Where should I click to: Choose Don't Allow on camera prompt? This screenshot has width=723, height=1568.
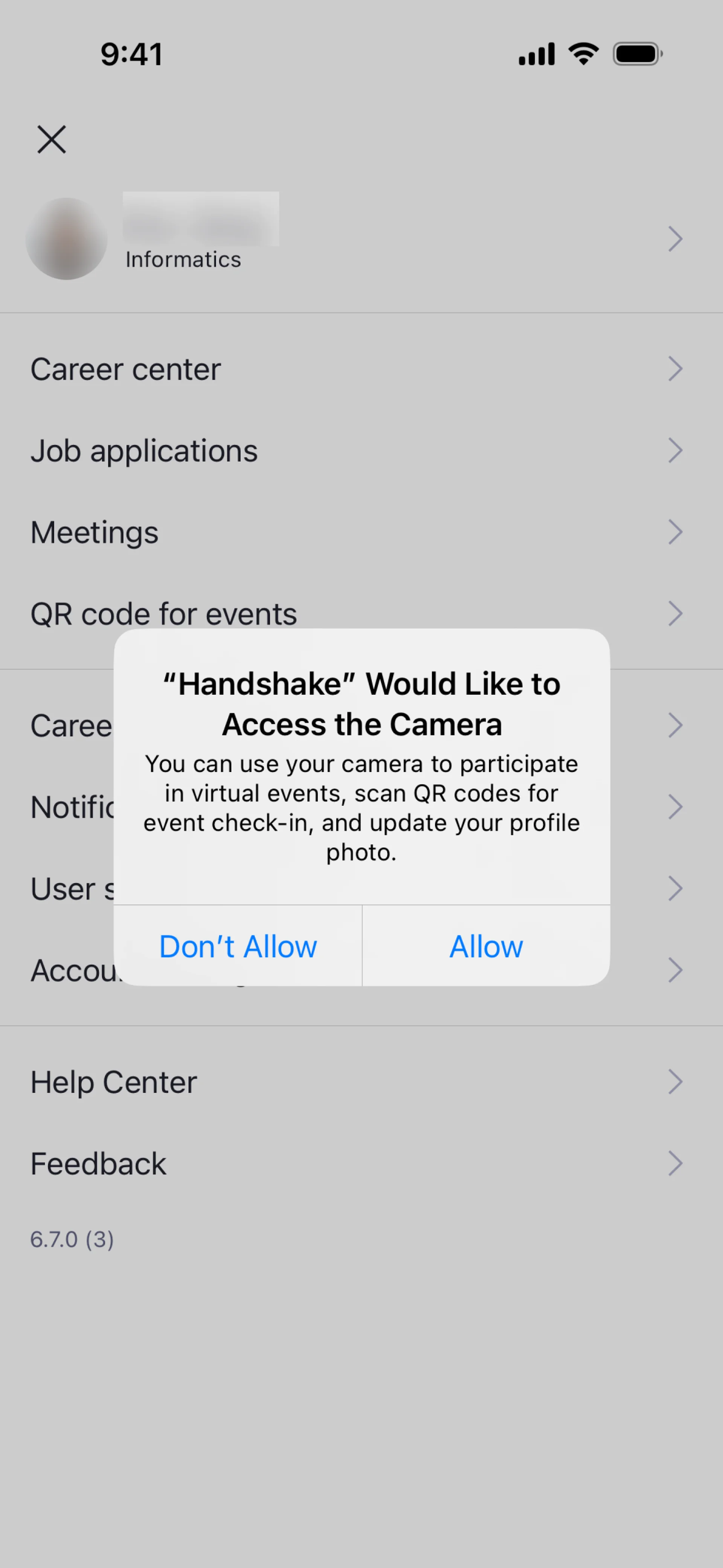(x=238, y=946)
